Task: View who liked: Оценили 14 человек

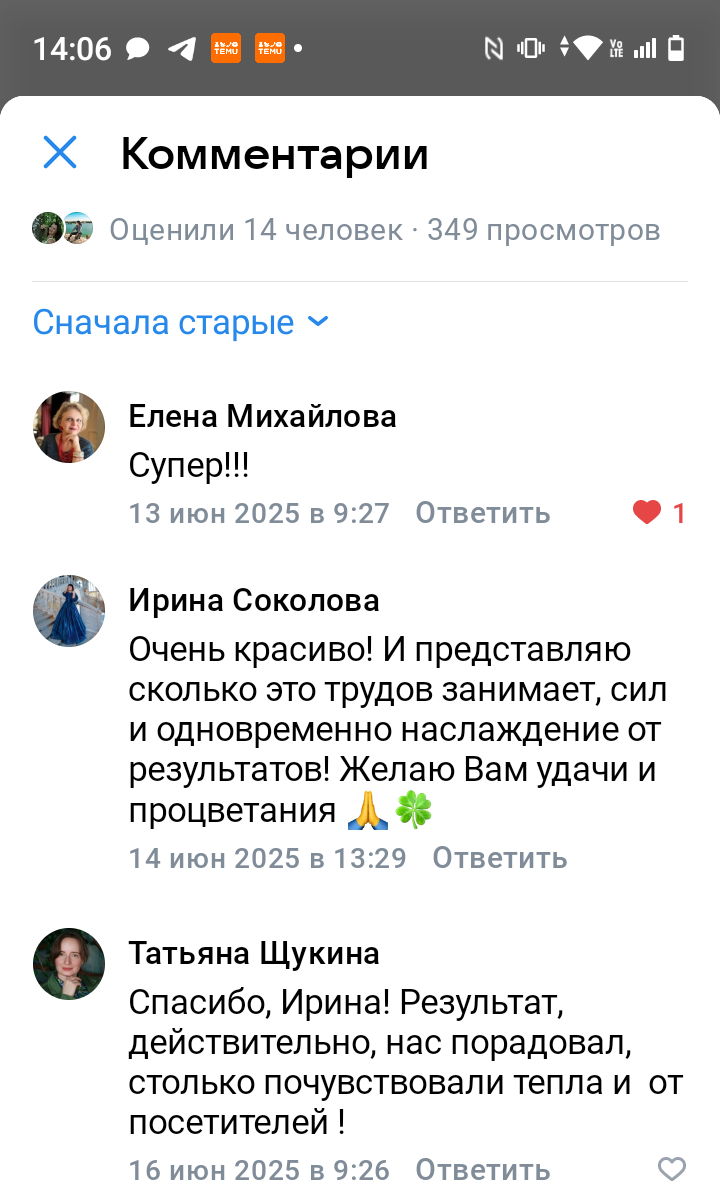Action: pyautogui.click(x=256, y=230)
